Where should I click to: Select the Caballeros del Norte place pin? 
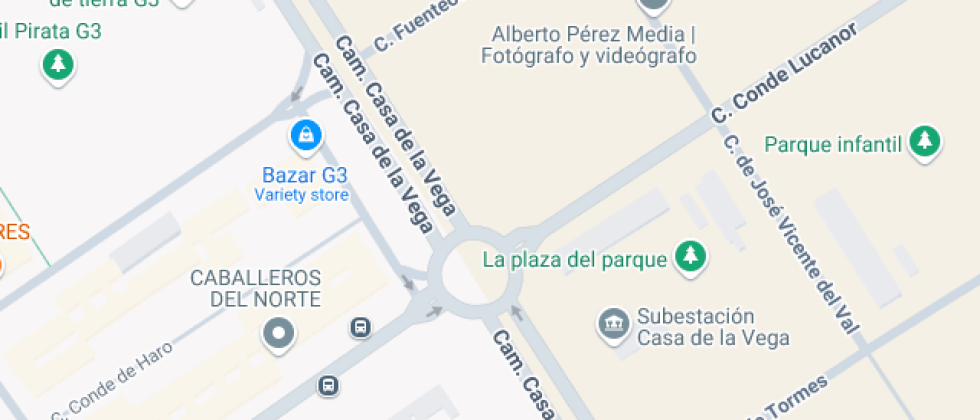pos(279,334)
